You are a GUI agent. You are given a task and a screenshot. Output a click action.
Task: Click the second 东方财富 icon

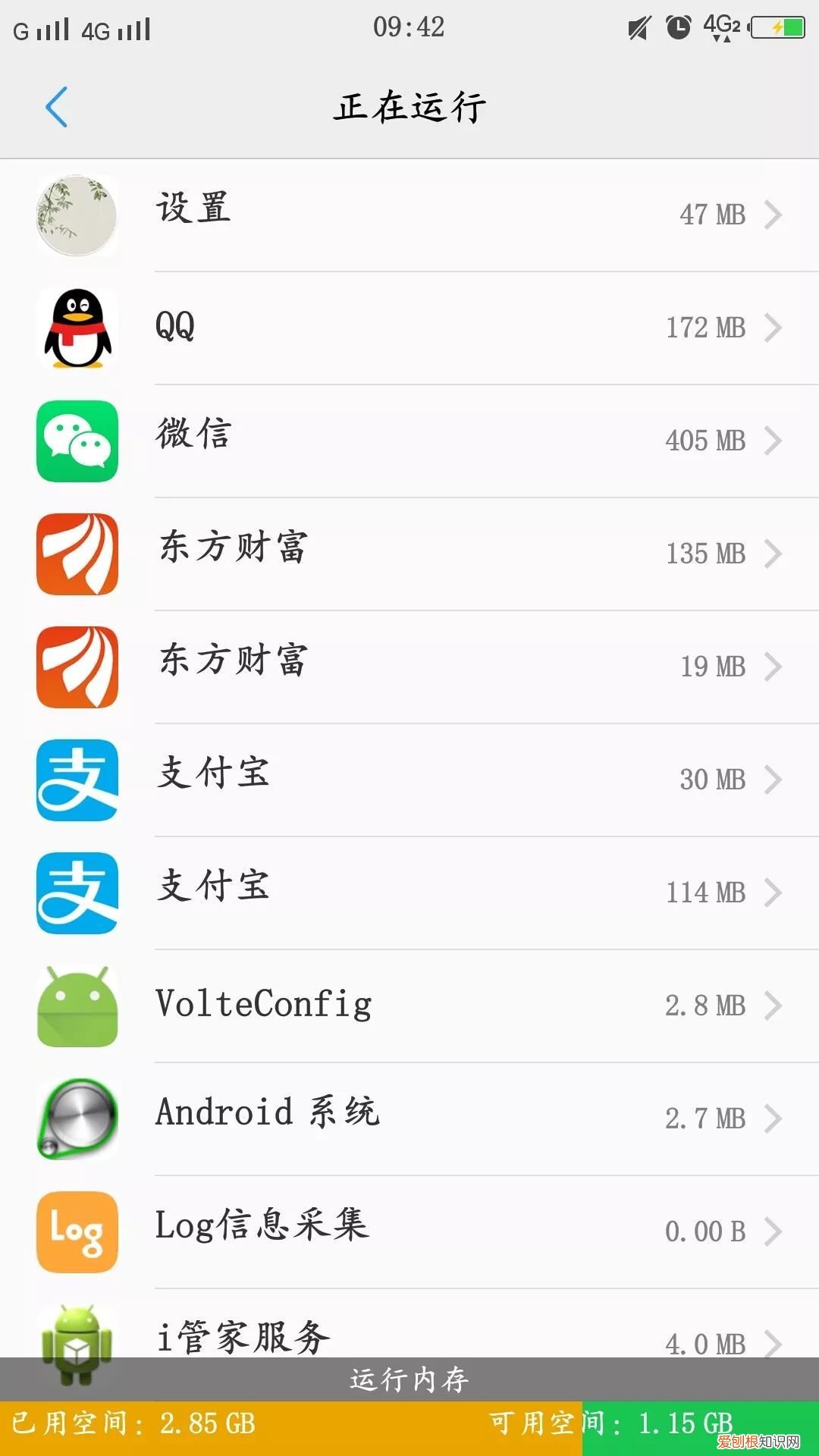point(76,666)
